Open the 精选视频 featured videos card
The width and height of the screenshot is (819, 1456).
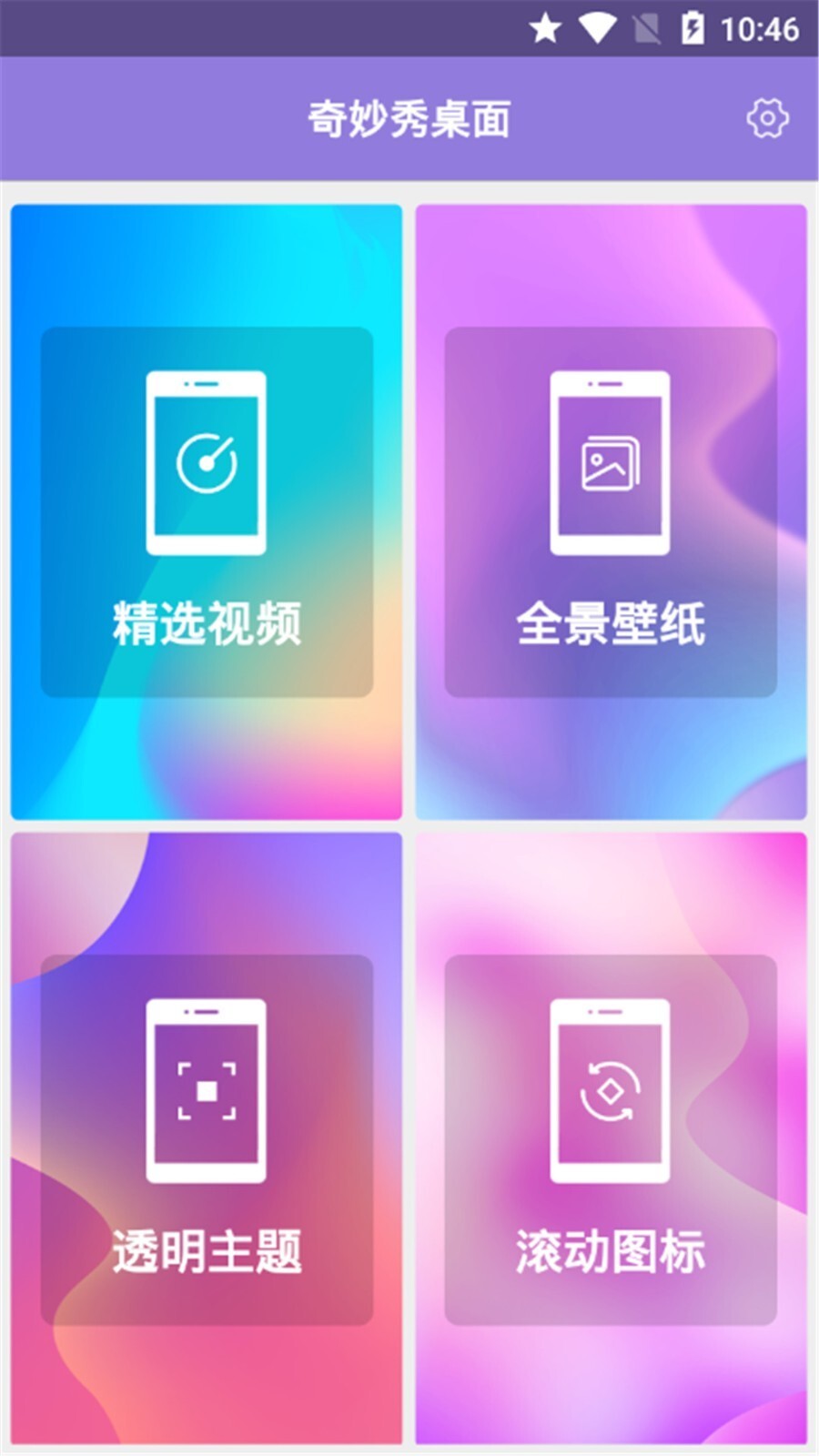[206, 510]
